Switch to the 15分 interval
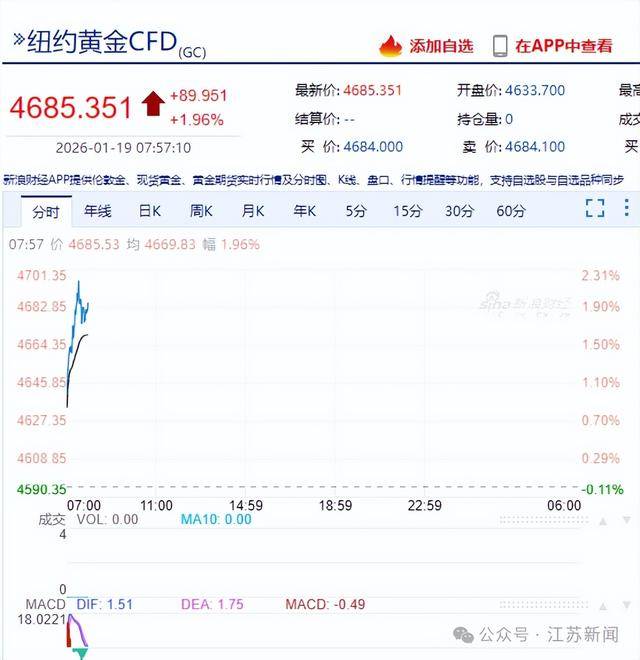 pyautogui.click(x=408, y=211)
